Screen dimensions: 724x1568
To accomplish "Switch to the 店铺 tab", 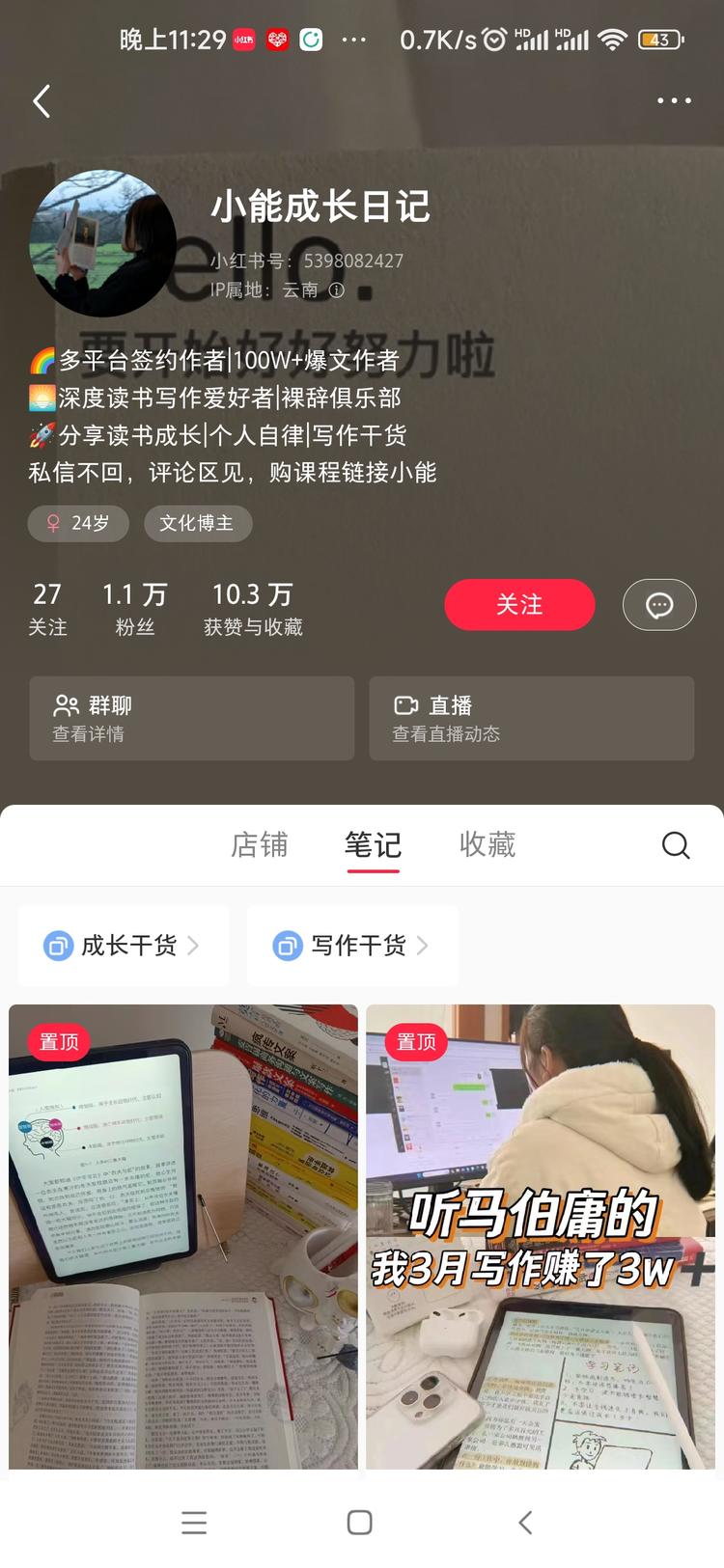I will [x=259, y=845].
